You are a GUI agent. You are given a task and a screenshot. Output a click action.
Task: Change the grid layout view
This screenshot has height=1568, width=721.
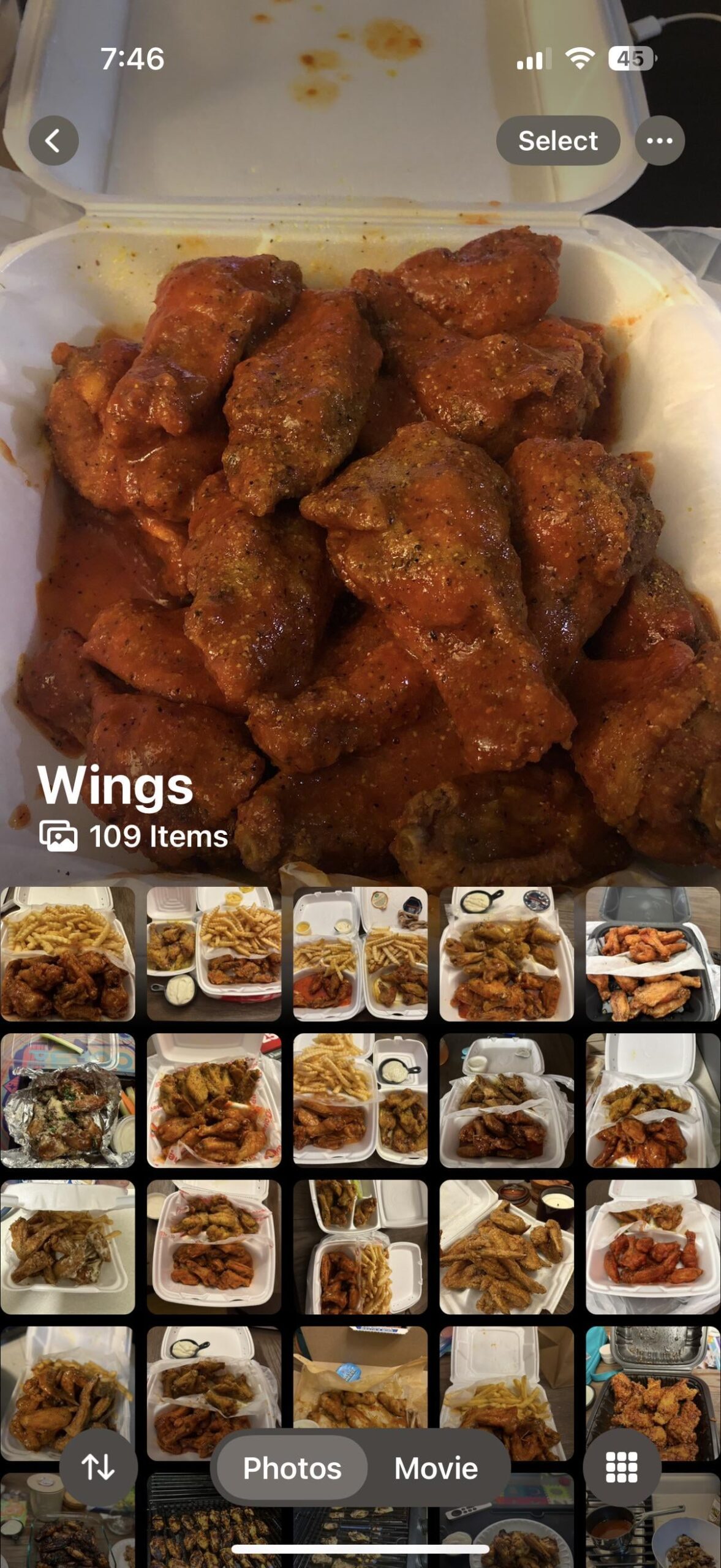621,1467
